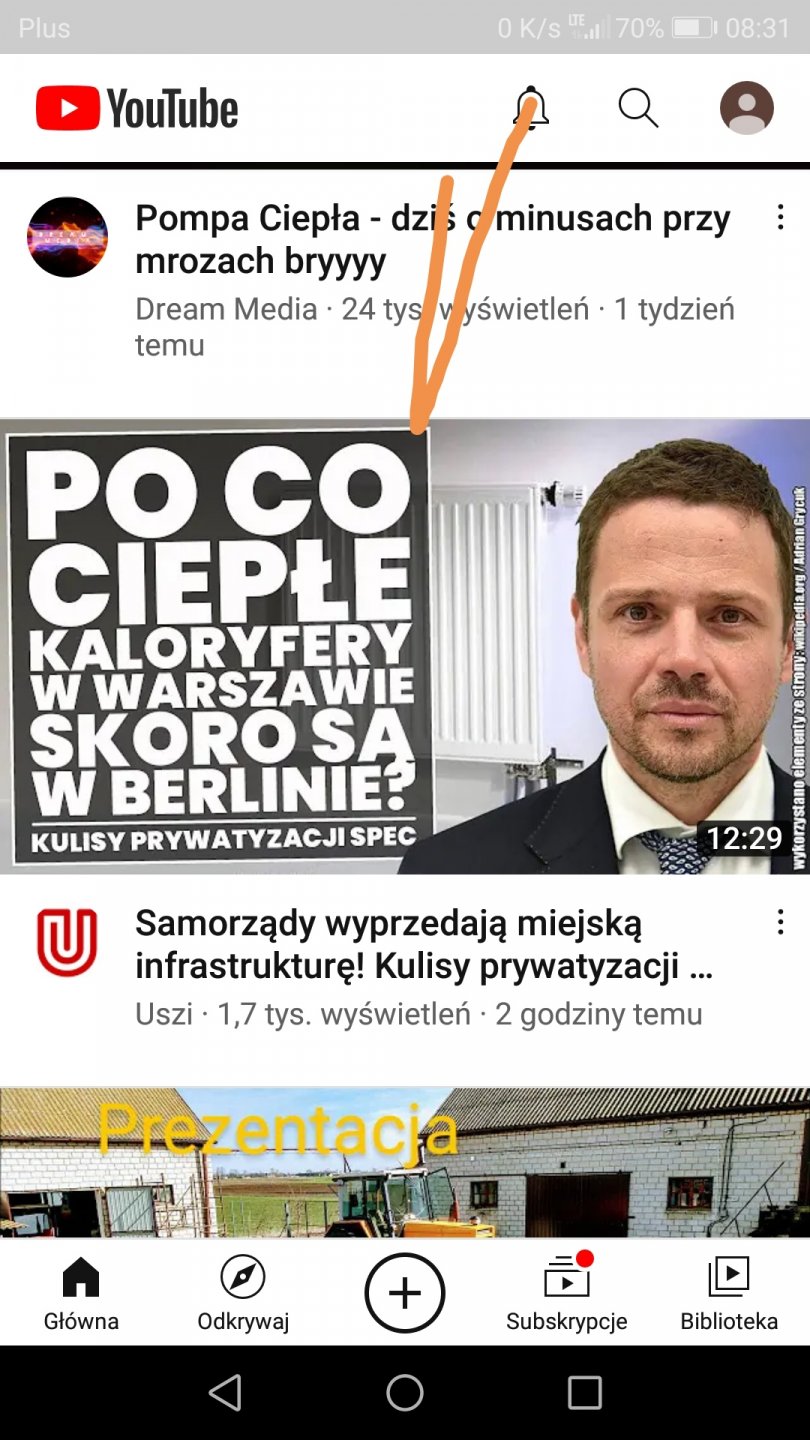Open options for Pompa Ciepła video
Image resolution: width=810 pixels, height=1440 pixels.
tap(781, 218)
